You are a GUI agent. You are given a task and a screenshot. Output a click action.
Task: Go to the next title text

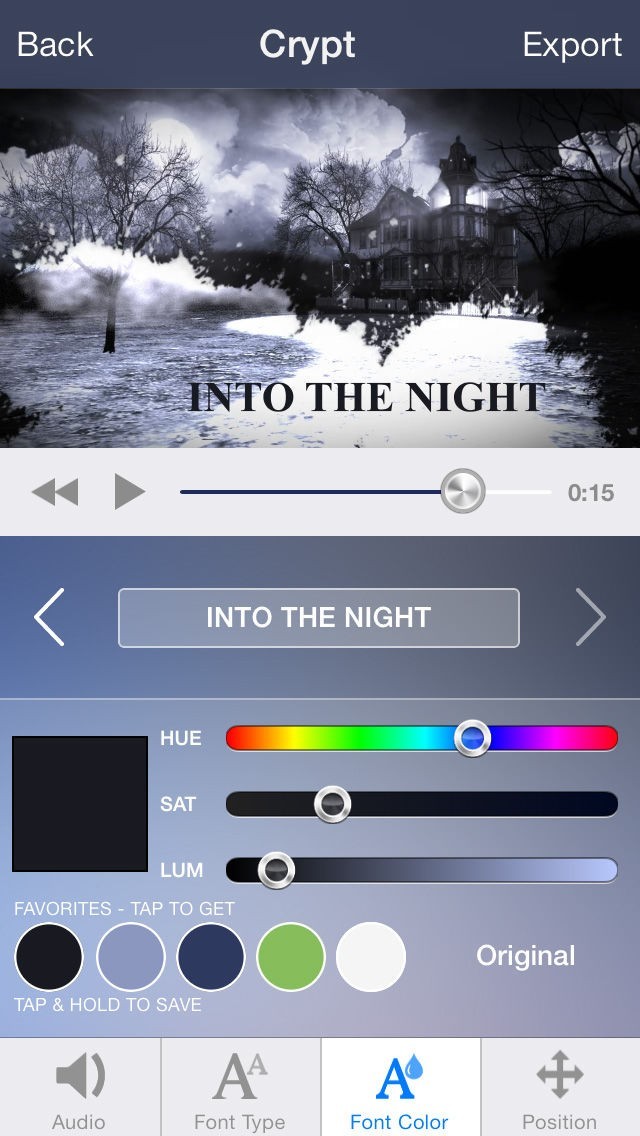tap(590, 617)
